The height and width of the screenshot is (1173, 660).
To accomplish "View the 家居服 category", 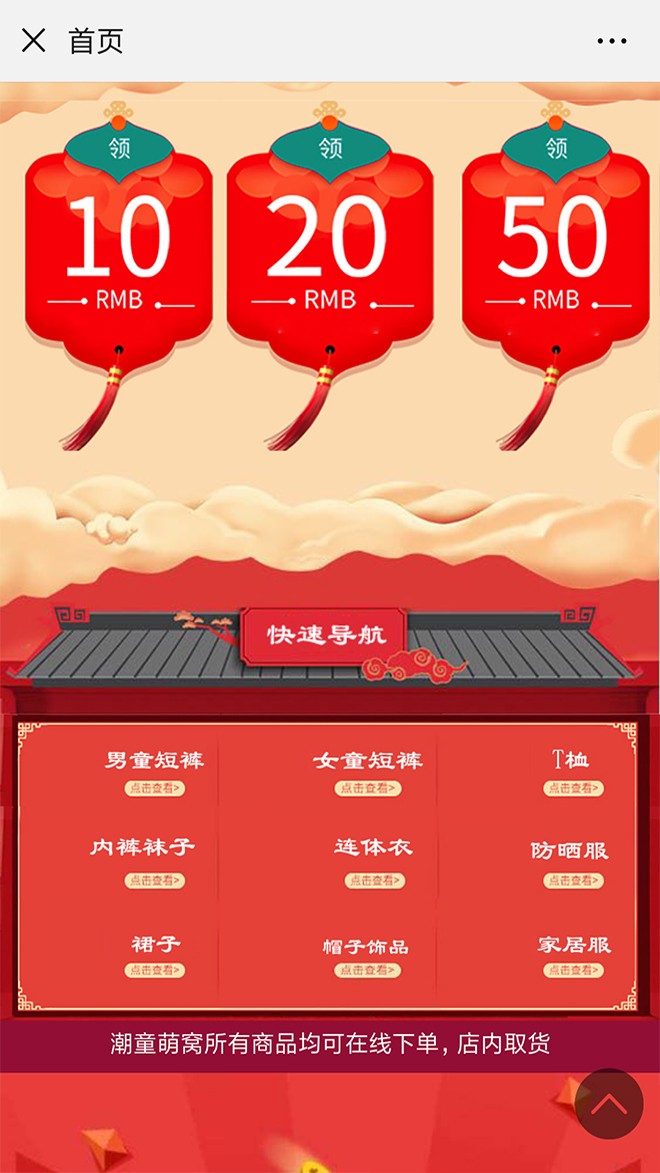I will click(x=573, y=970).
